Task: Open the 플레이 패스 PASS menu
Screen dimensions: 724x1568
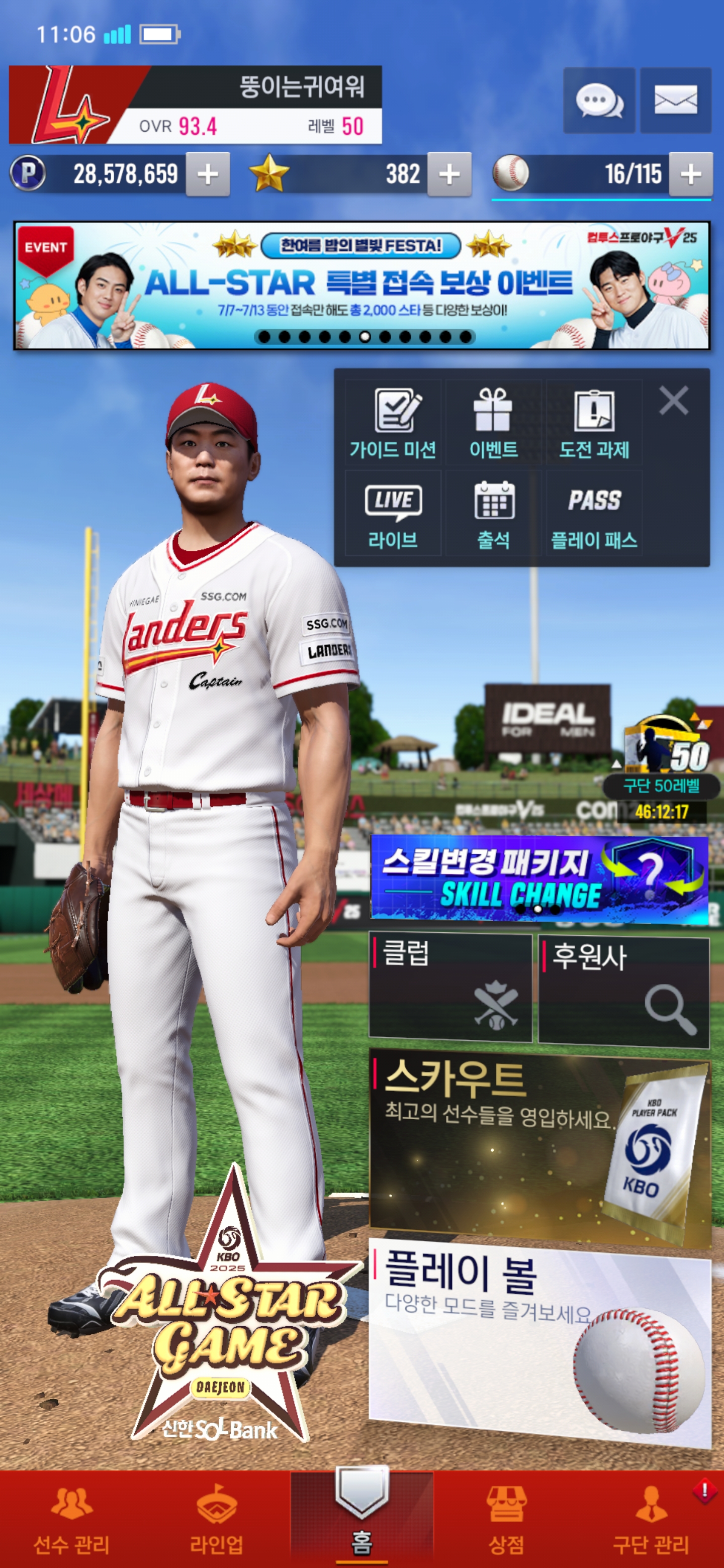Action: point(594,514)
